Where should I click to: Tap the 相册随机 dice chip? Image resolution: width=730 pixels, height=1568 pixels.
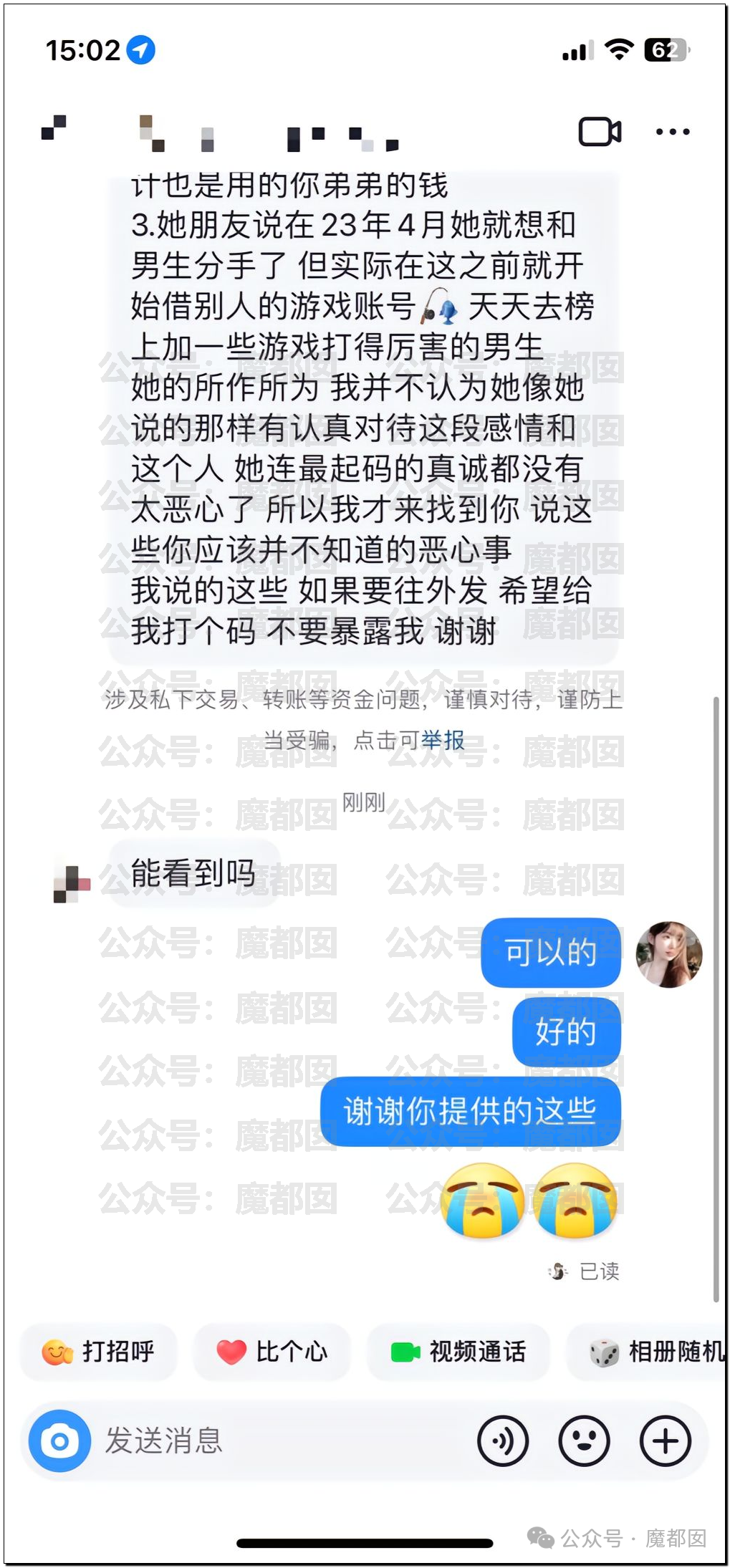(x=648, y=1352)
